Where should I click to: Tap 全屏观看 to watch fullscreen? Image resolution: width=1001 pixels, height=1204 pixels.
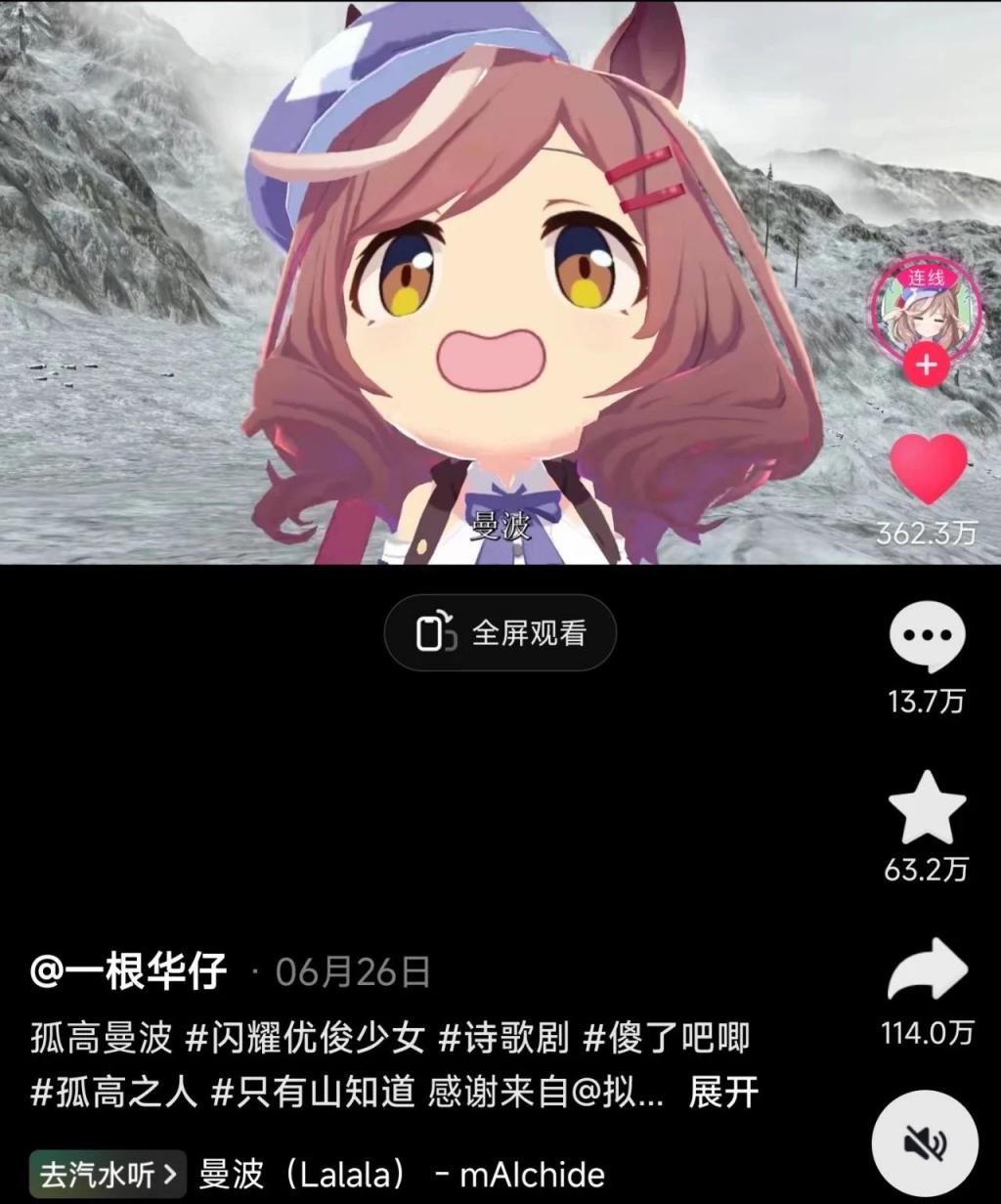click(x=500, y=633)
